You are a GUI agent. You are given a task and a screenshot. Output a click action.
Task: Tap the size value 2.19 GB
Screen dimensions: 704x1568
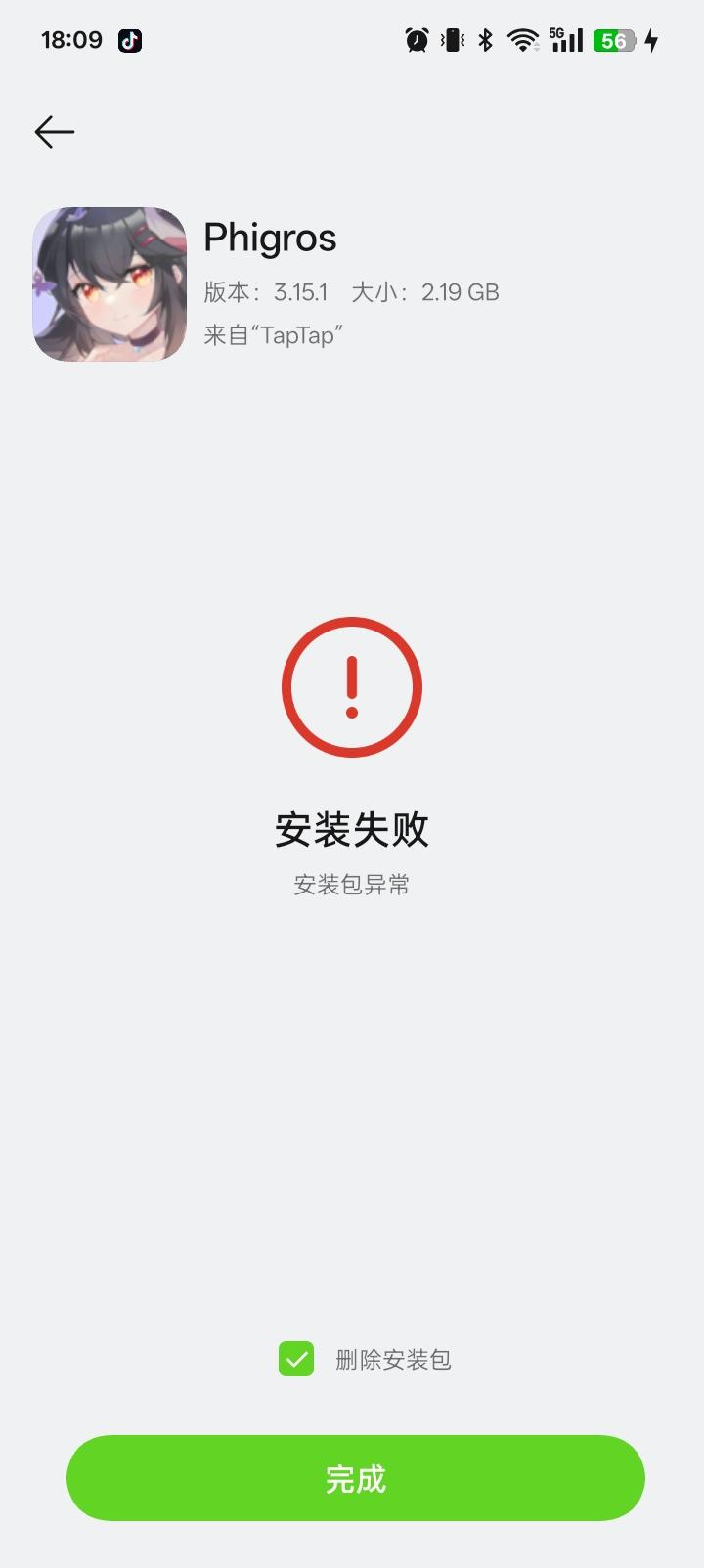461,291
